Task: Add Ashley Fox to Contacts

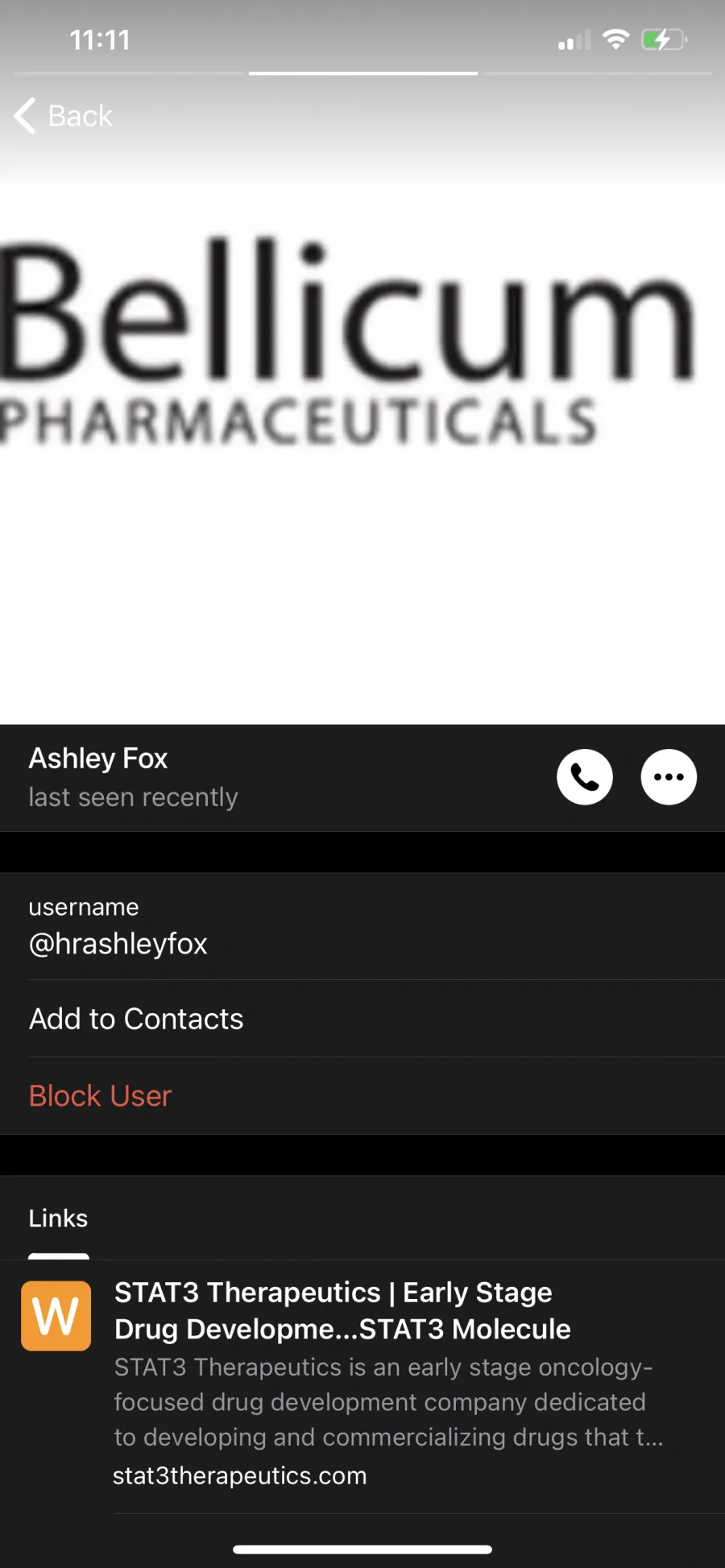Action: 362,1019
